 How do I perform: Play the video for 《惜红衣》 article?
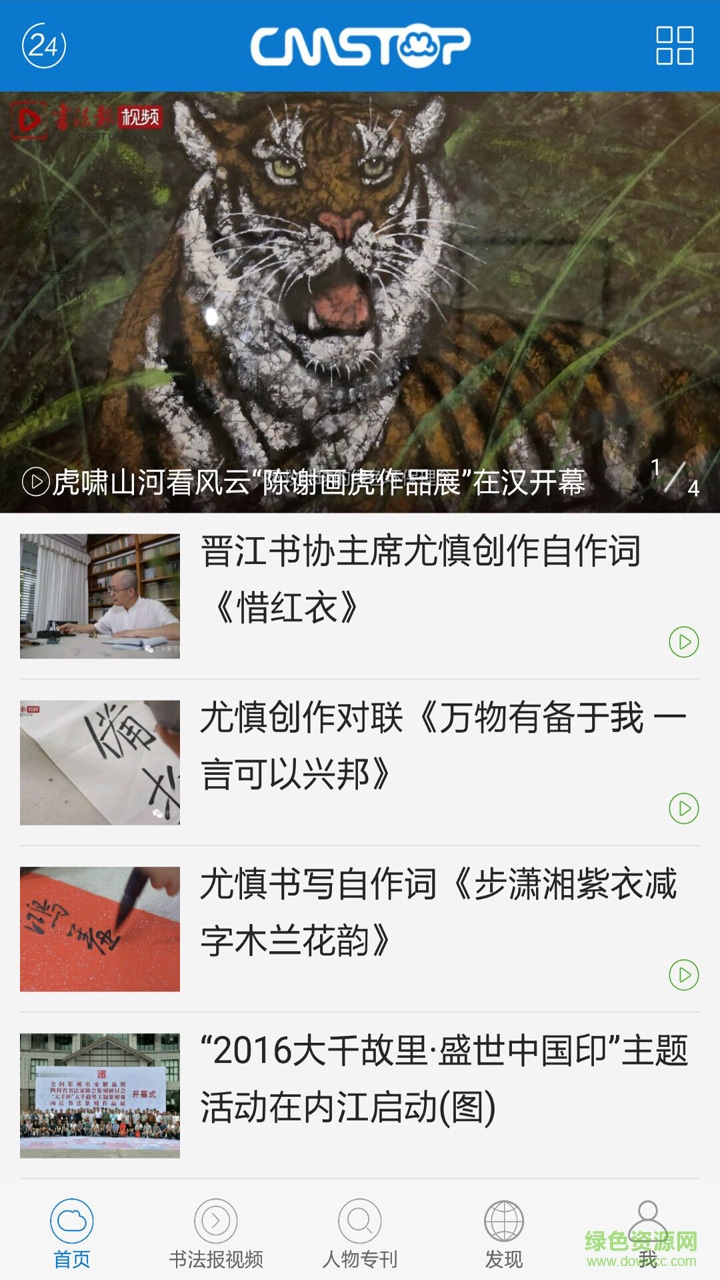coord(683,641)
